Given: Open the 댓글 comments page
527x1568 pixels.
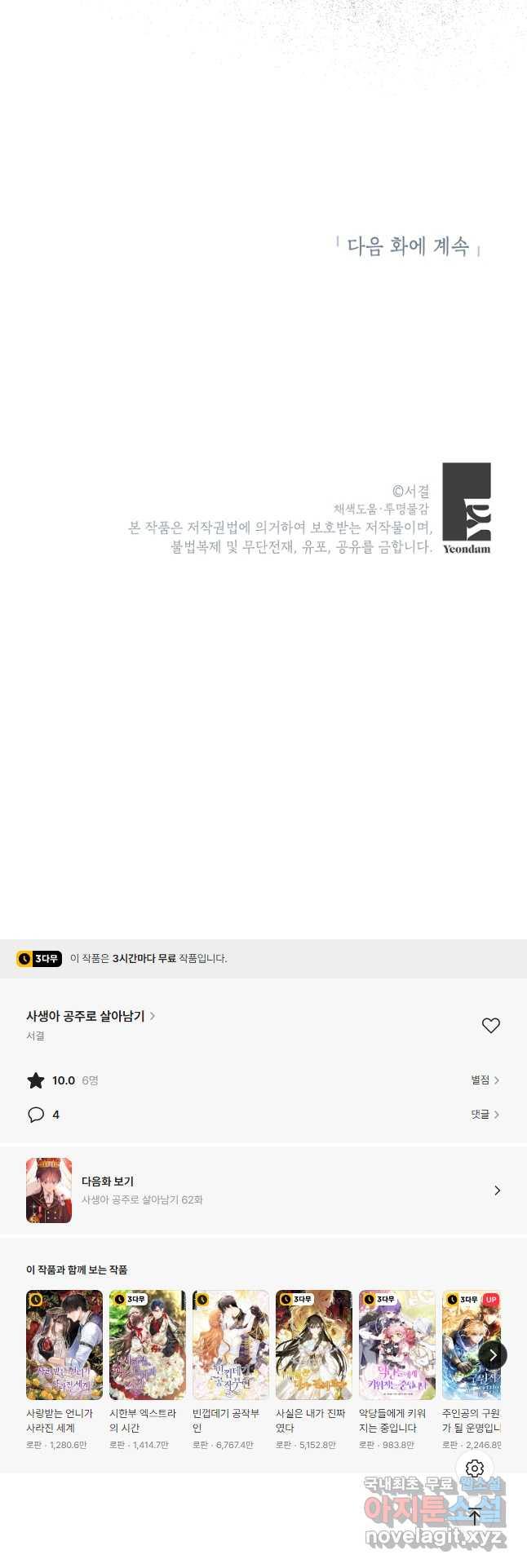Looking at the screenshot, I should (485, 1114).
